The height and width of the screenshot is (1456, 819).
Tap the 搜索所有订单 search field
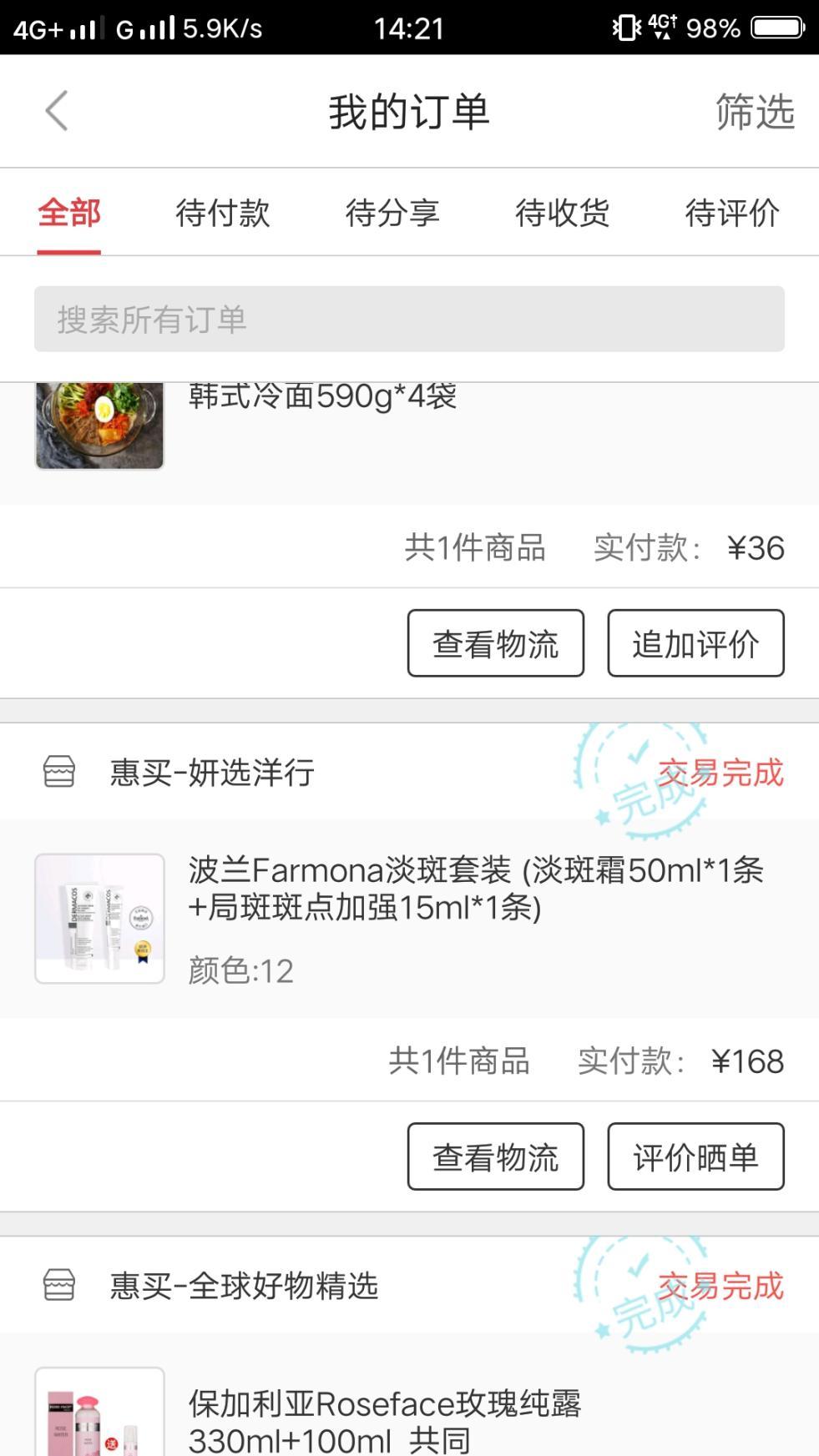409,319
